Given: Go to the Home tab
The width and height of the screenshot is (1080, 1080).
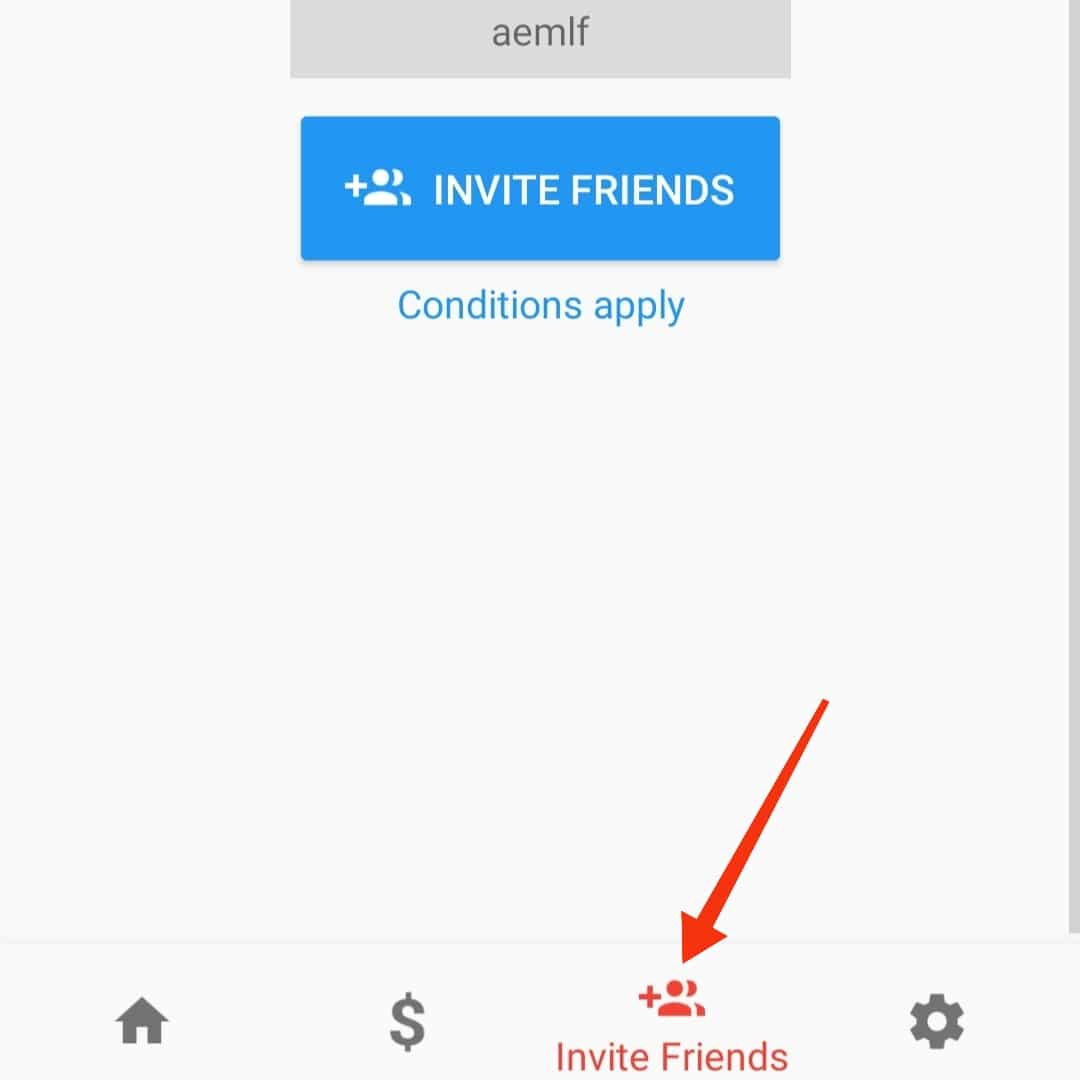Looking at the screenshot, I should [x=142, y=1022].
